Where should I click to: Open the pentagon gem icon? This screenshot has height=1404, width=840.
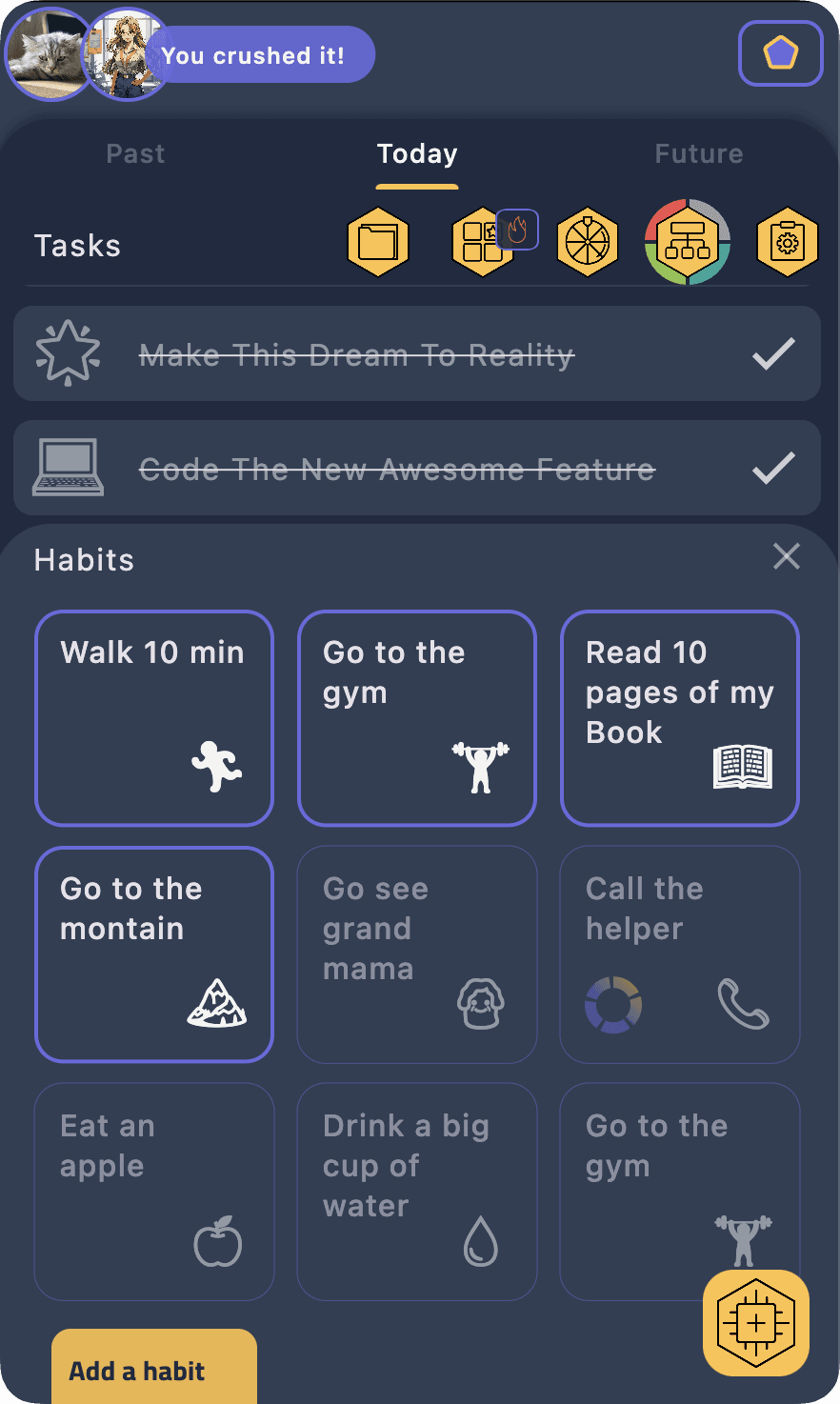click(x=780, y=53)
